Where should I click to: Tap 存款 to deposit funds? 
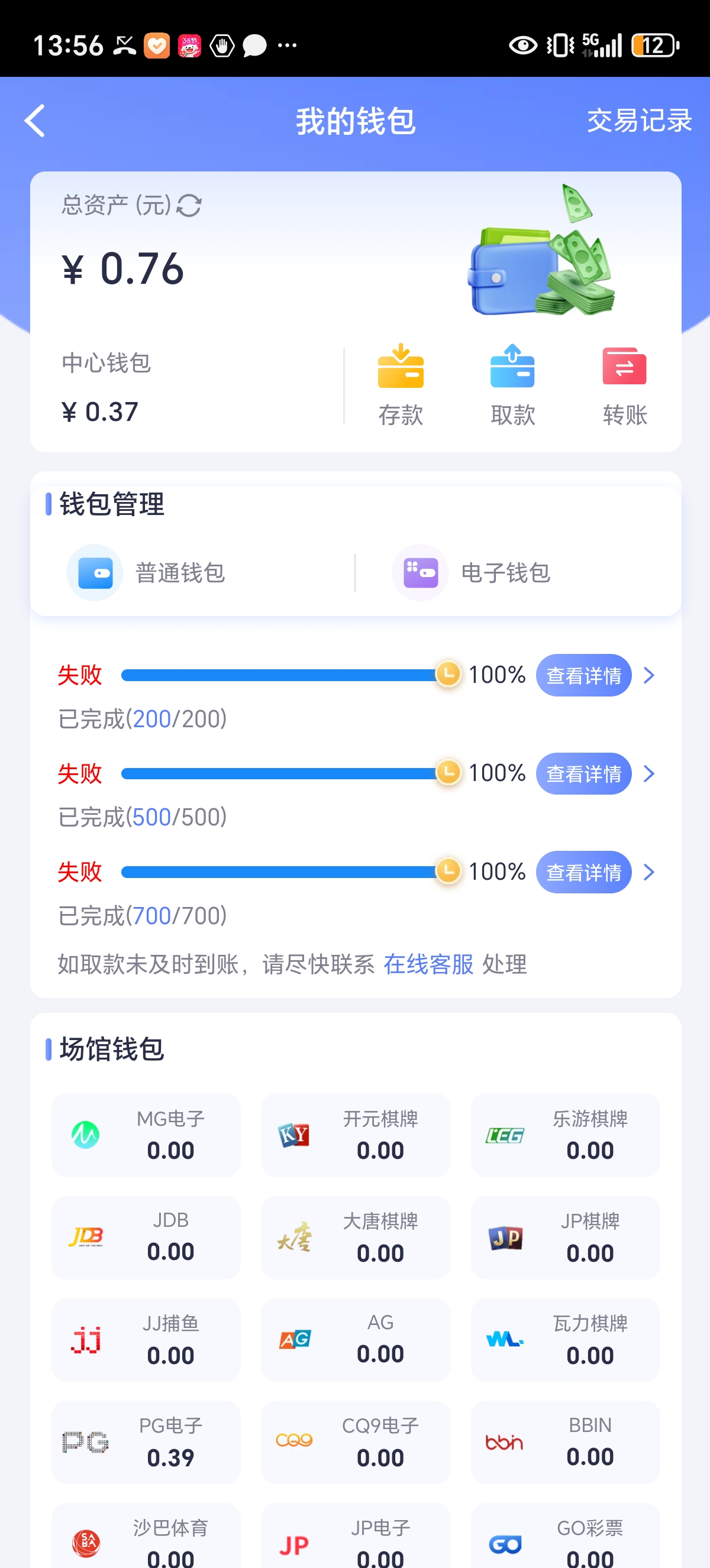401,385
